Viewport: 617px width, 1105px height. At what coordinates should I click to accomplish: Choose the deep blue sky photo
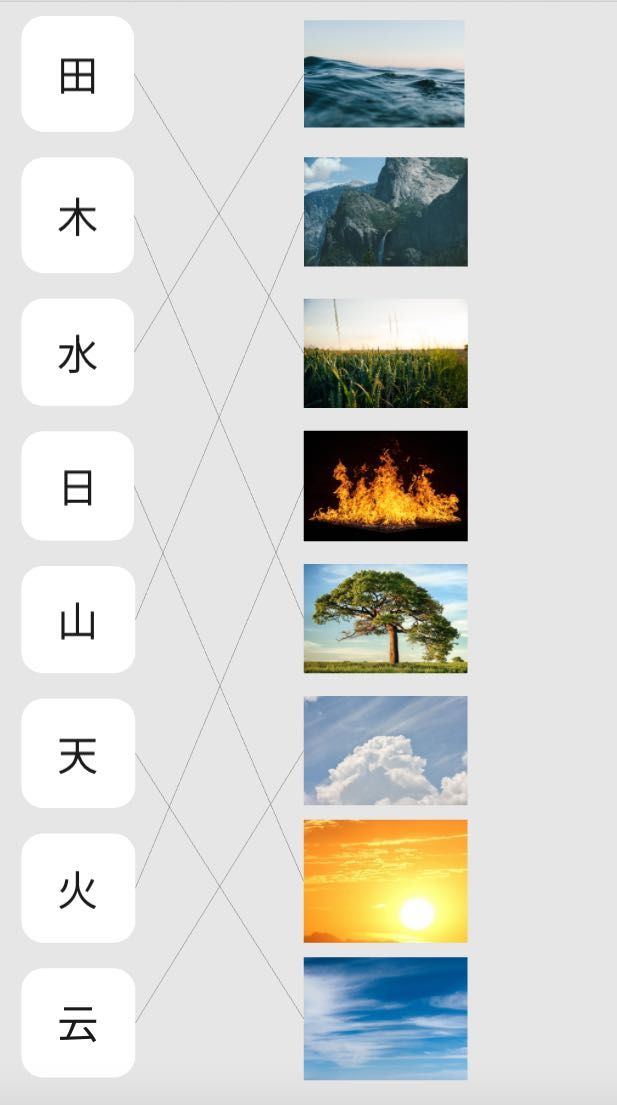pos(385,1018)
